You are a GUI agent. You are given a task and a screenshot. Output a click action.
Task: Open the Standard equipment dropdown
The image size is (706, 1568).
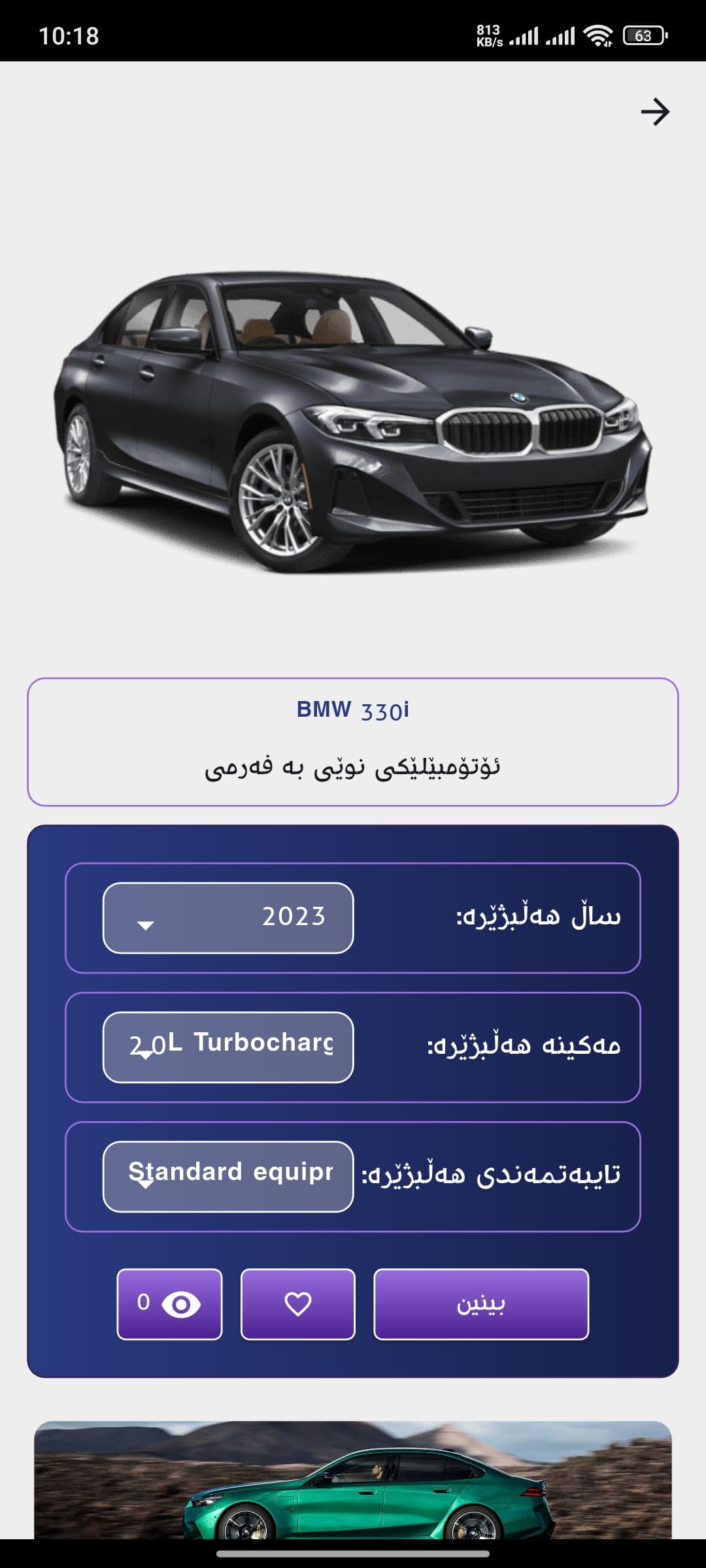pos(228,1177)
